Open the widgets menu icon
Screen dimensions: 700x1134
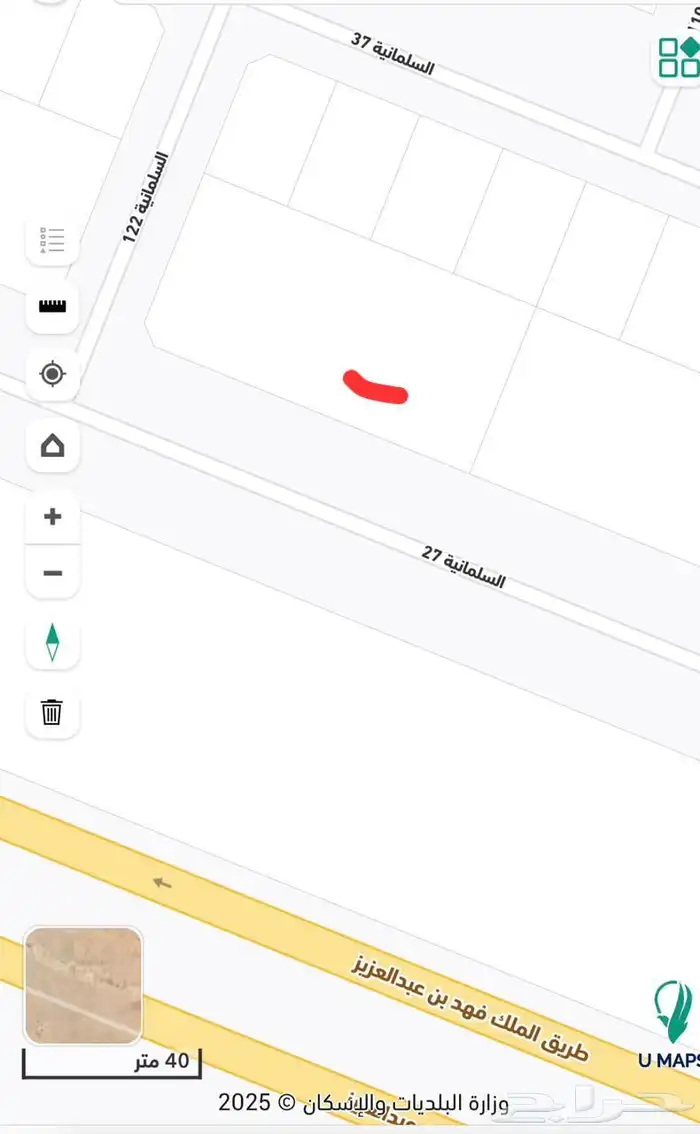click(679, 56)
